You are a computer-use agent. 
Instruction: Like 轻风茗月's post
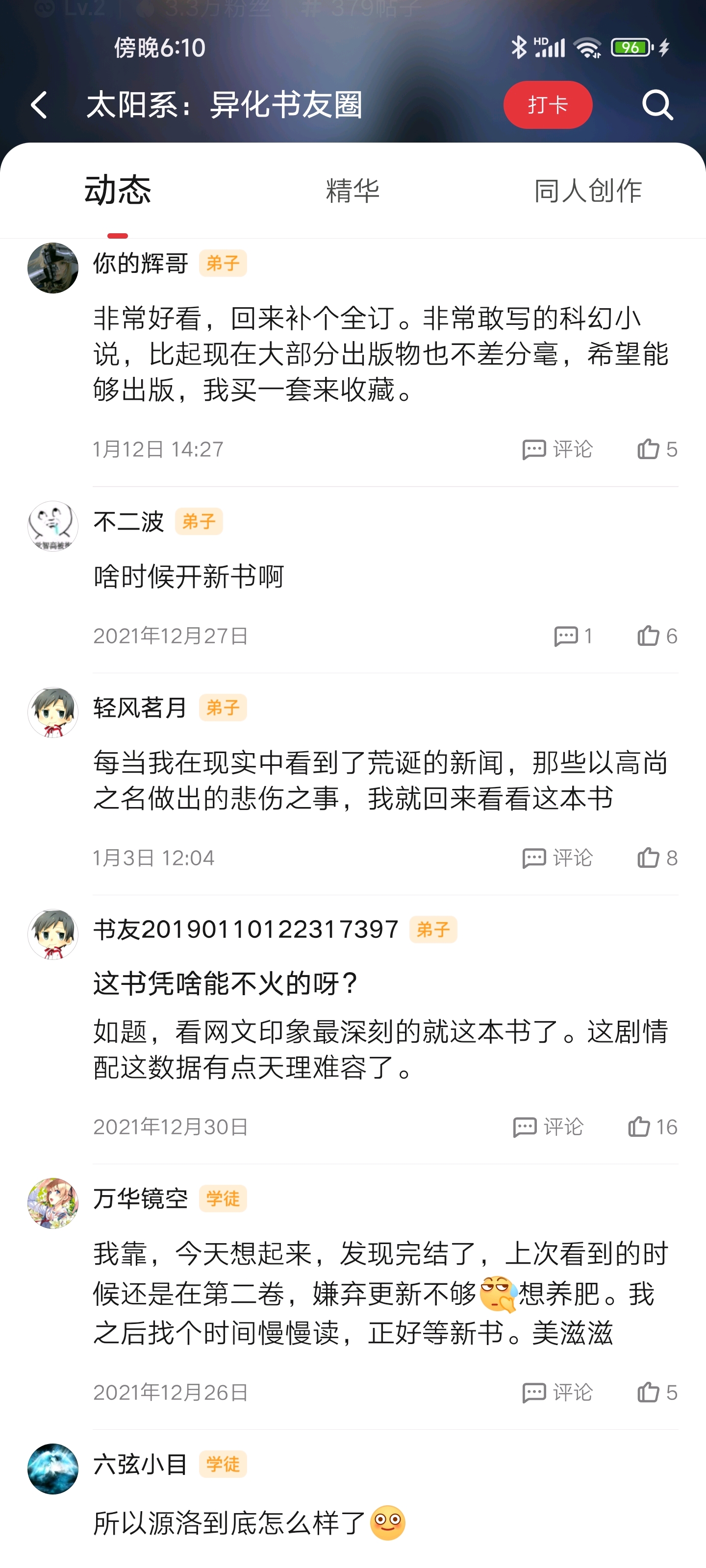tap(656, 858)
